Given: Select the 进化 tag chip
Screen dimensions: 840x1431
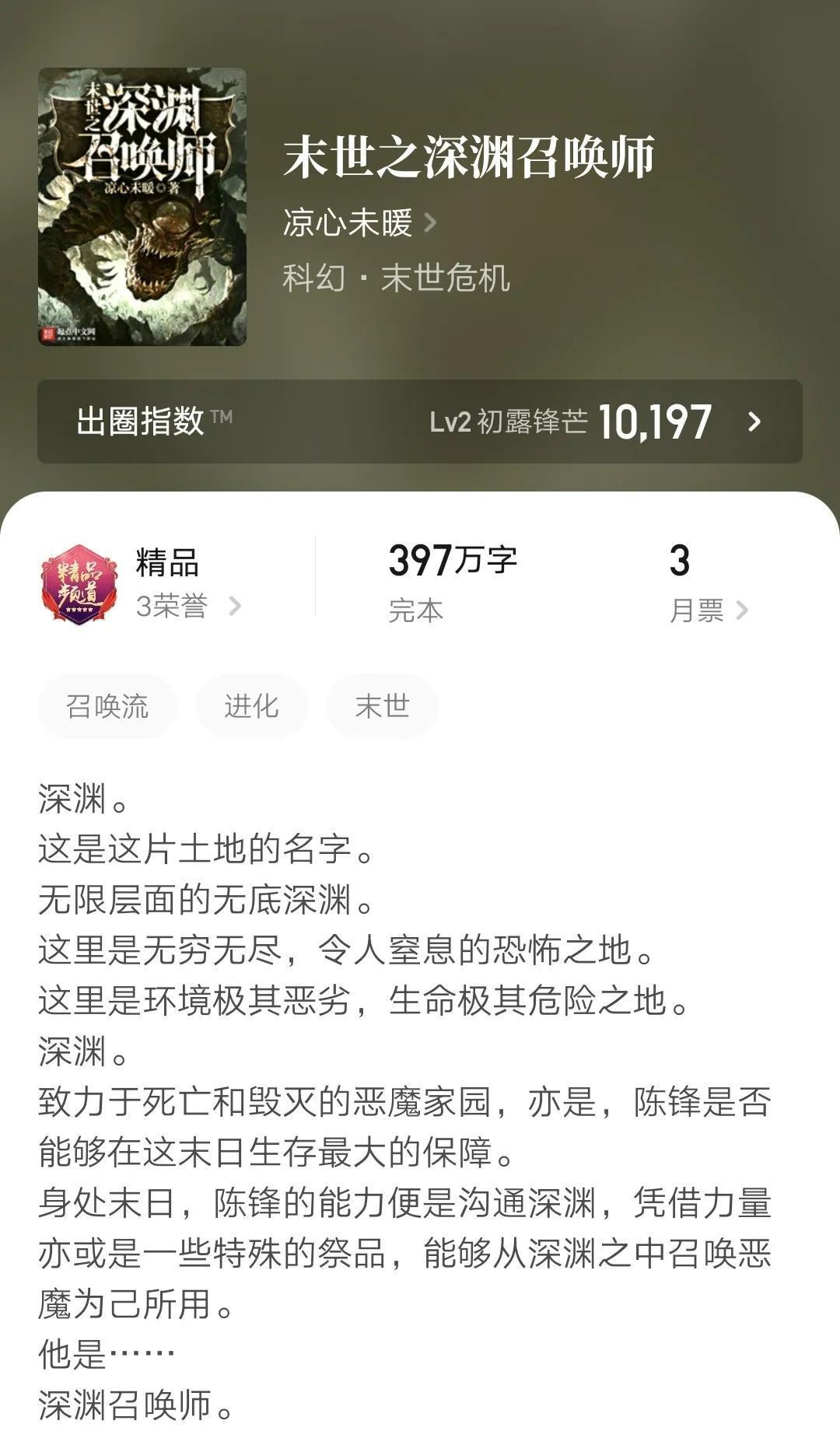Looking at the screenshot, I should click(x=251, y=706).
